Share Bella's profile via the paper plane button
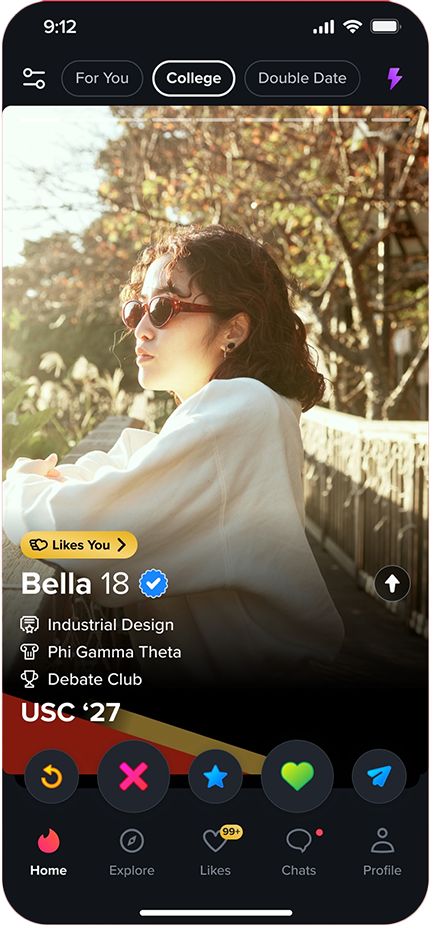The width and height of the screenshot is (431, 926). 379,777
